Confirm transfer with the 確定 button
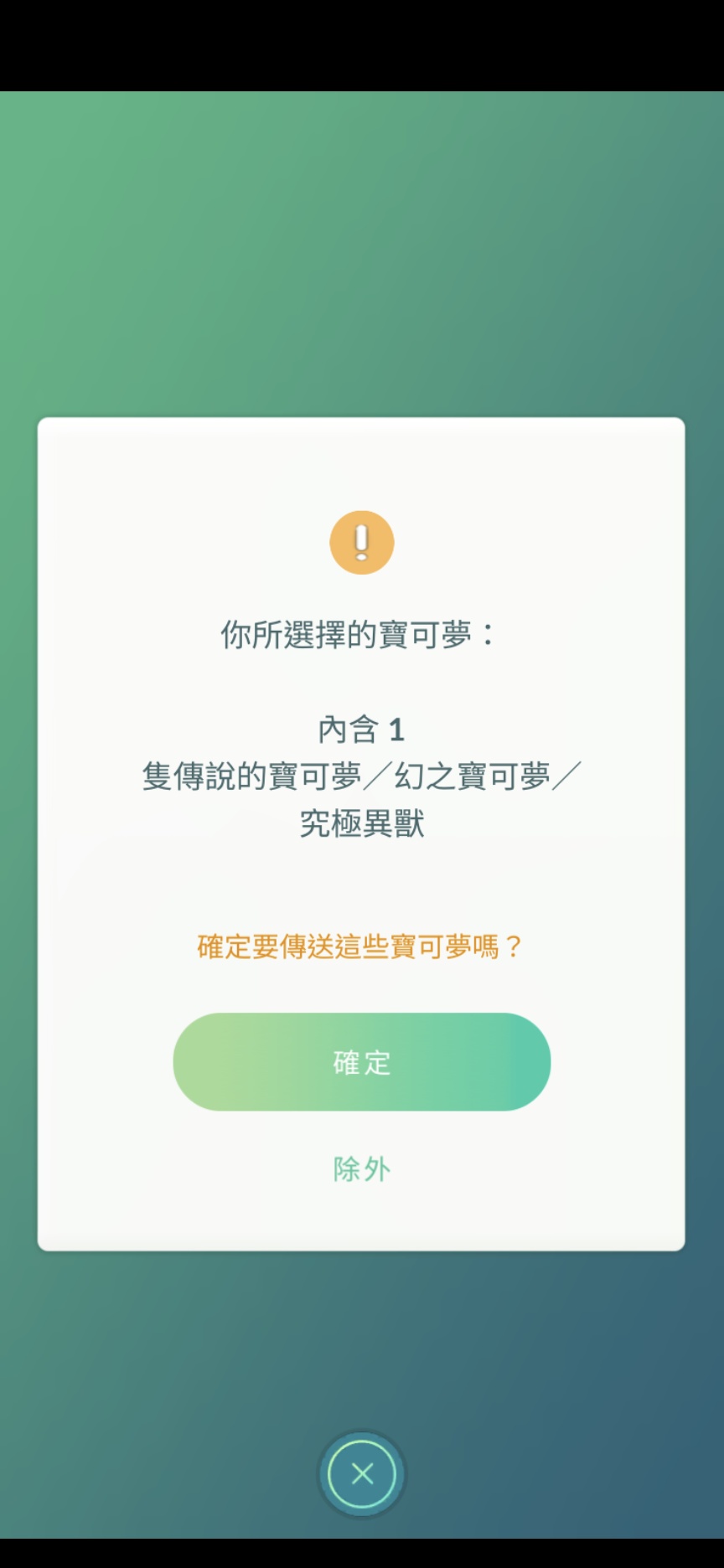This screenshot has width=724, height=1568. pyautogui.click(x=361, y=1061)
